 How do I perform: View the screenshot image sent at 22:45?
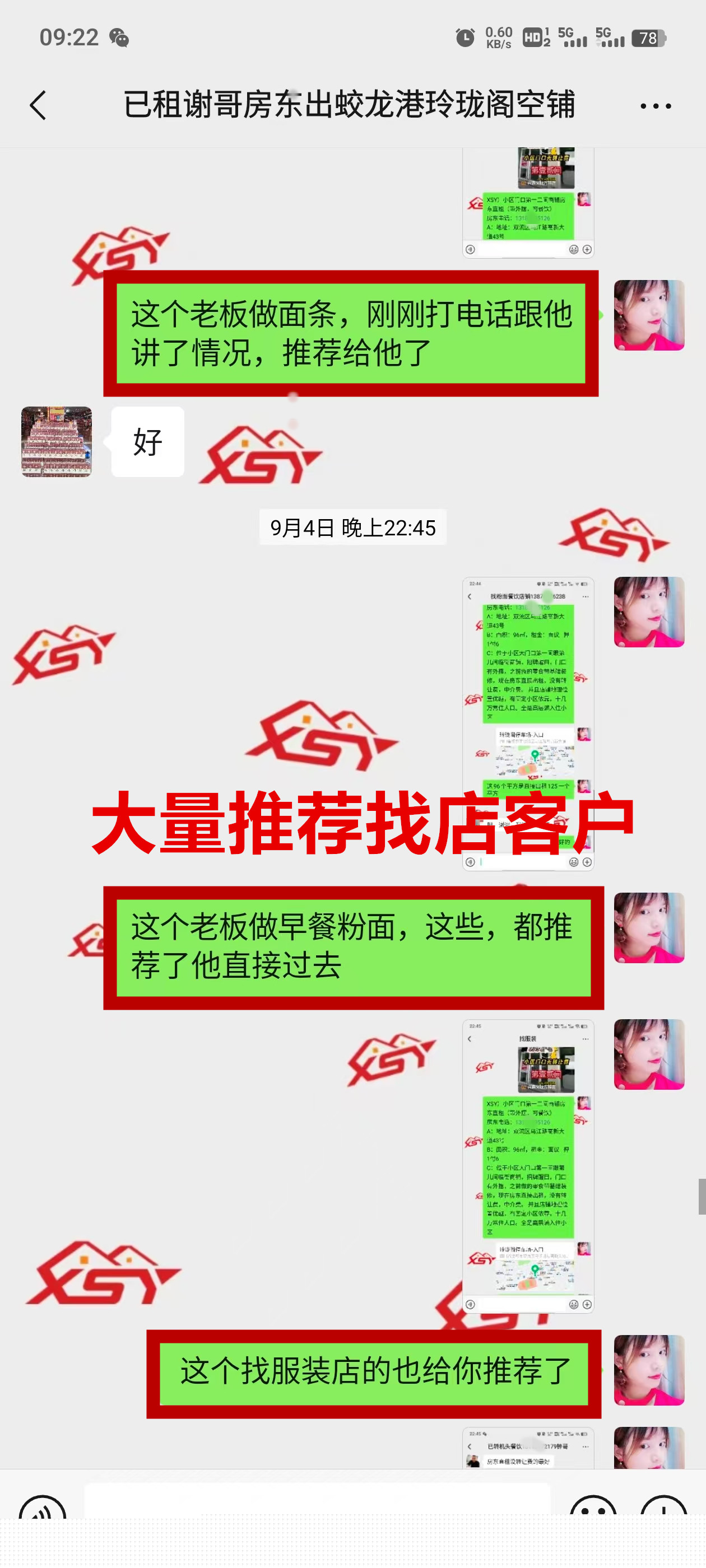[527, 723]
